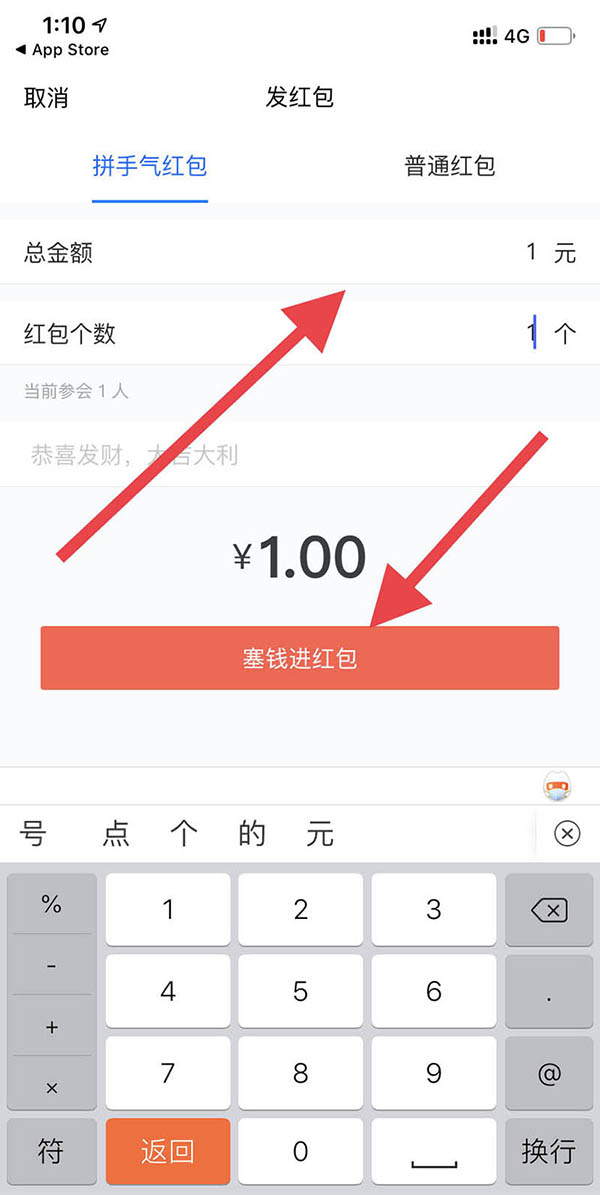Dismiss the keyboard suggestion bar
The height and width of the screenshot is (1195, 600).
point(567,834)
